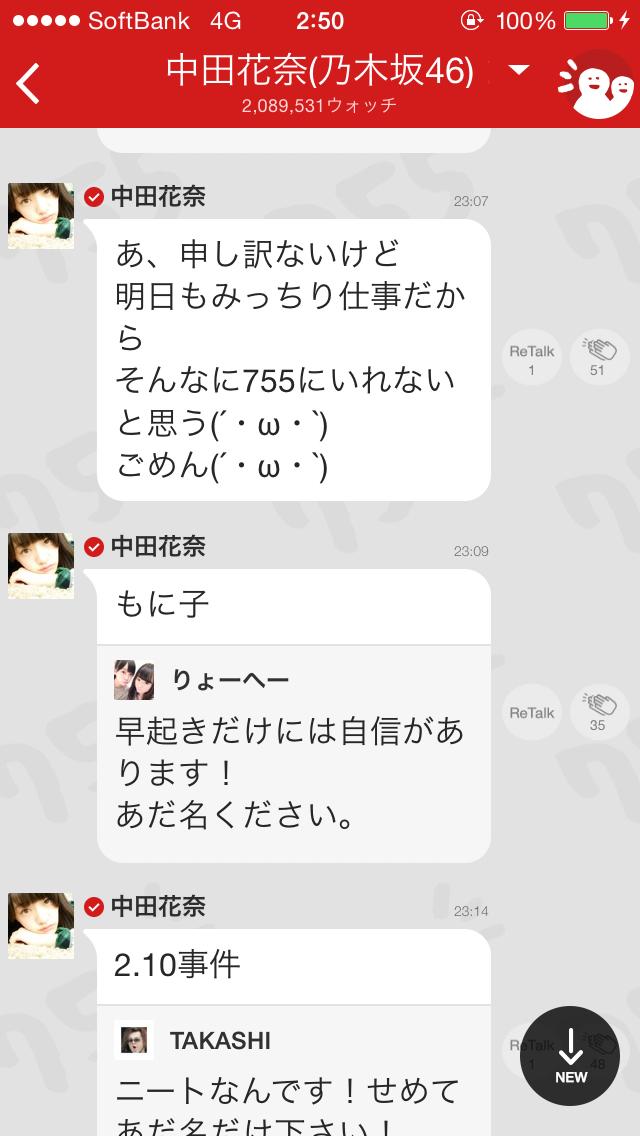This screenshot has height=1136, width=640.
Task: ReTalk the もに子 reply
Action: click(x=531, y=713)
